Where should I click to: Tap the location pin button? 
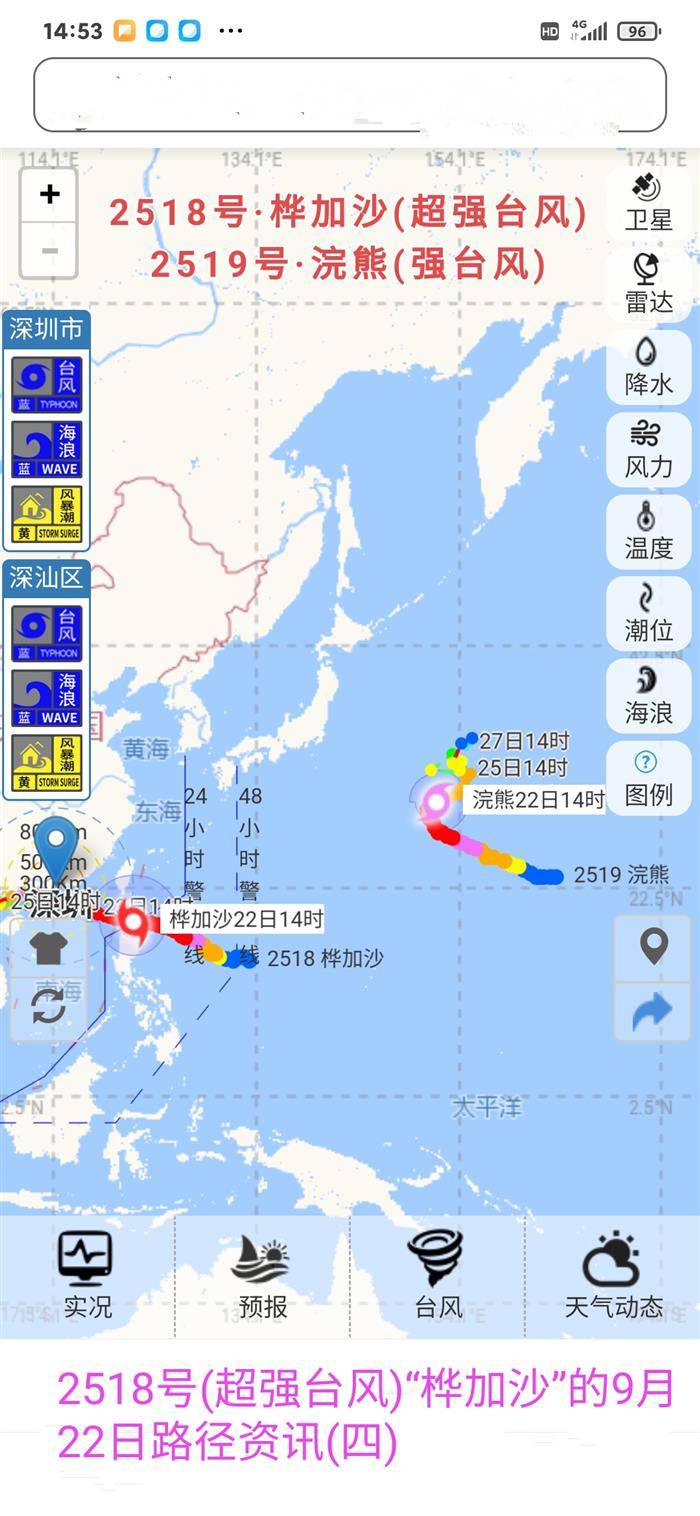653,946
